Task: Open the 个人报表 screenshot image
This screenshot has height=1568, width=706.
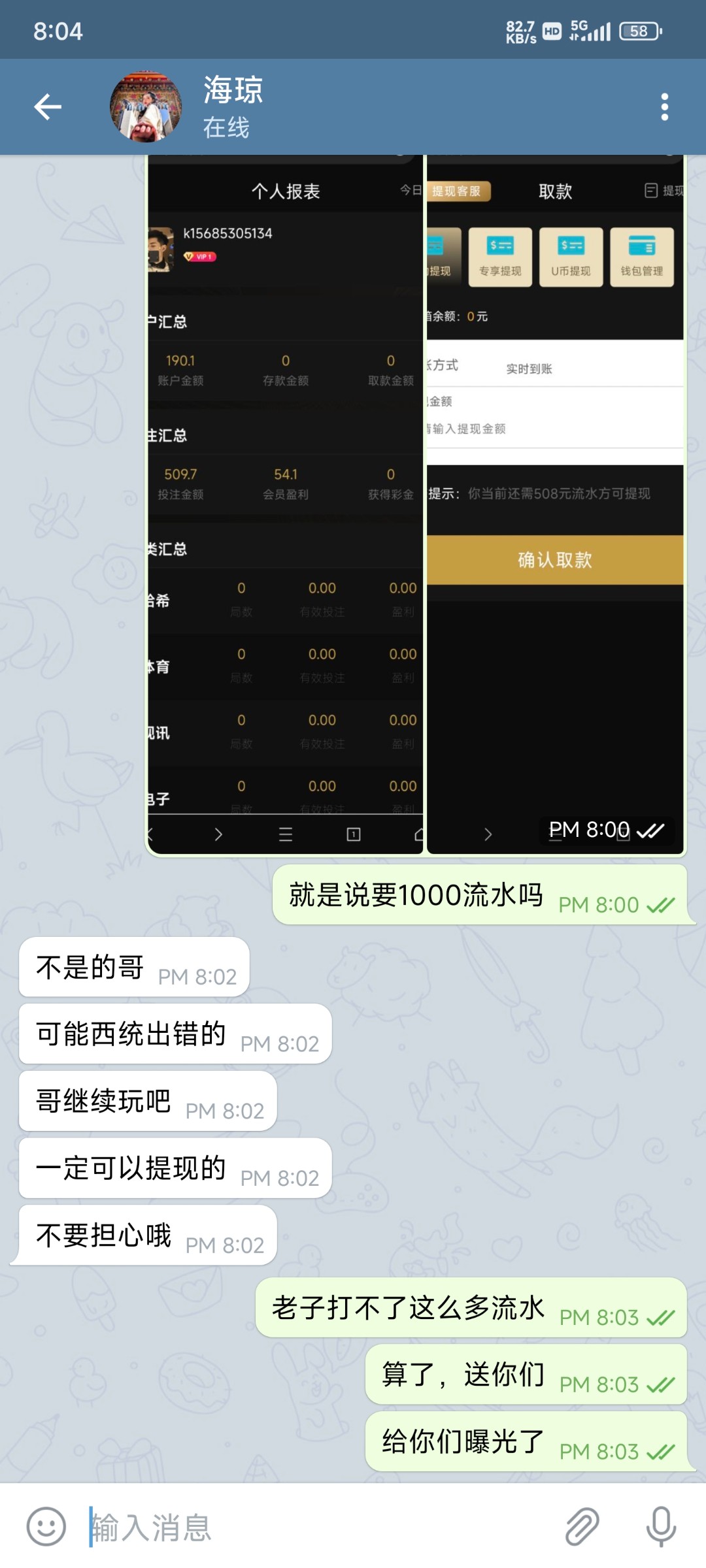Action: [285, 503]
